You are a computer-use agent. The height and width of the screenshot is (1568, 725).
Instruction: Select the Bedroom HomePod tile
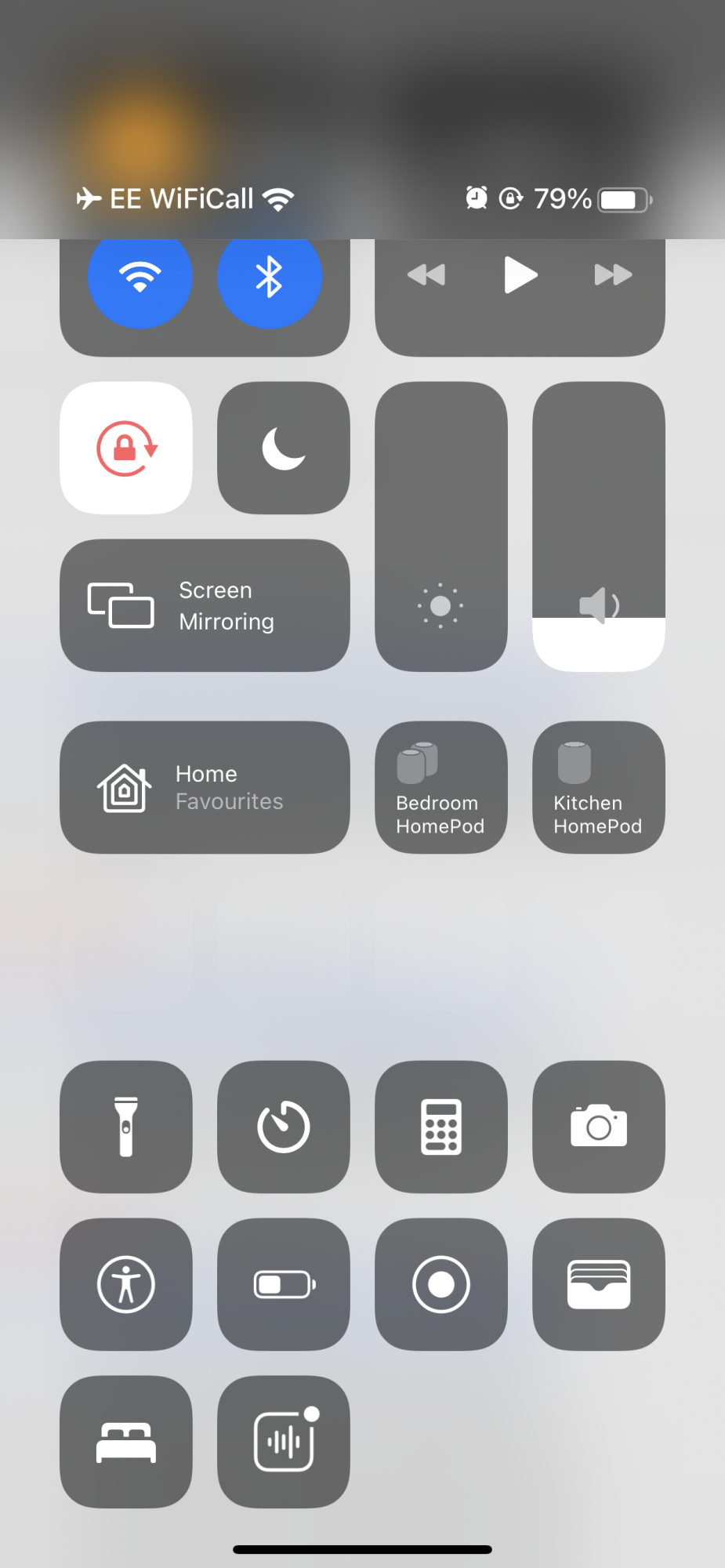click(x=441, y=787)
